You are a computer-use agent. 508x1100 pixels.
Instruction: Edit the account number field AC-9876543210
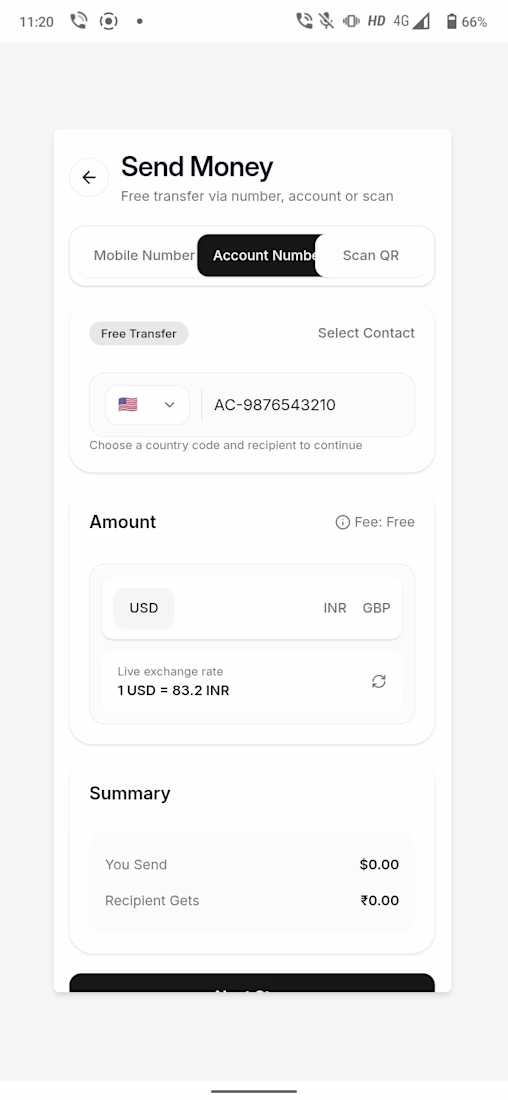pos(307,405)
